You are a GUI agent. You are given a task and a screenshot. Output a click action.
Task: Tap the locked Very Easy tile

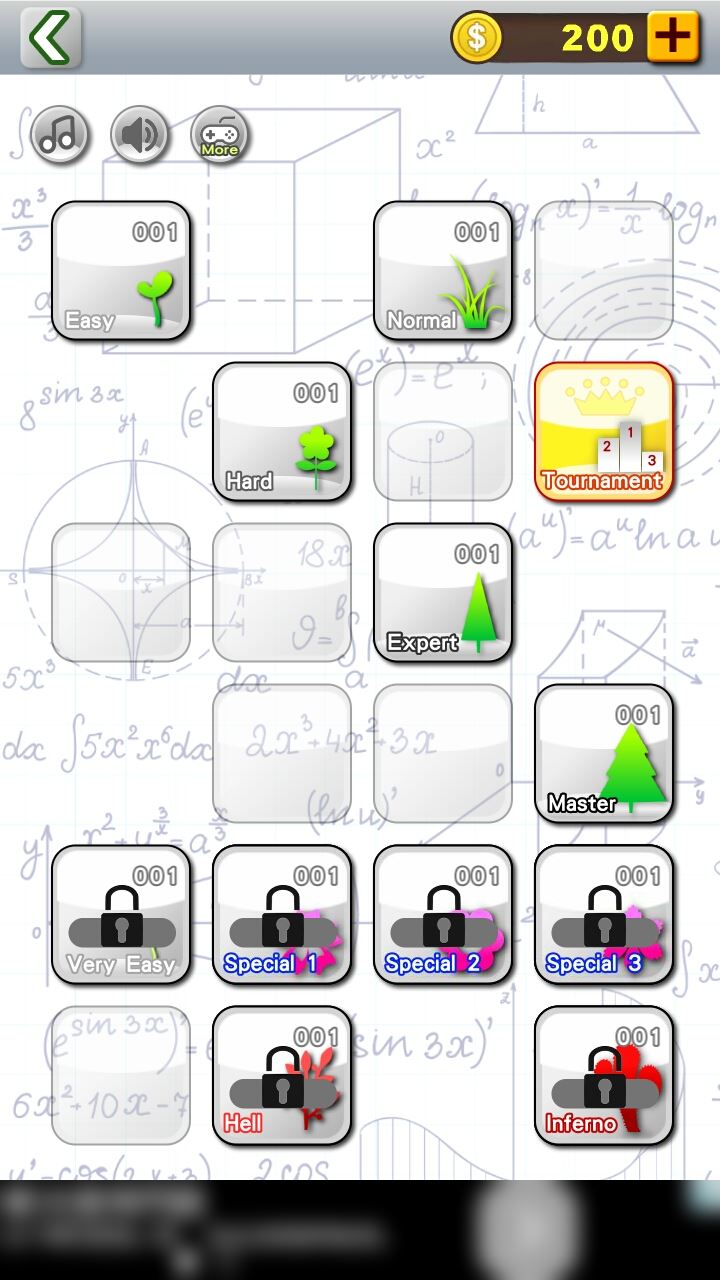(121, 915)
